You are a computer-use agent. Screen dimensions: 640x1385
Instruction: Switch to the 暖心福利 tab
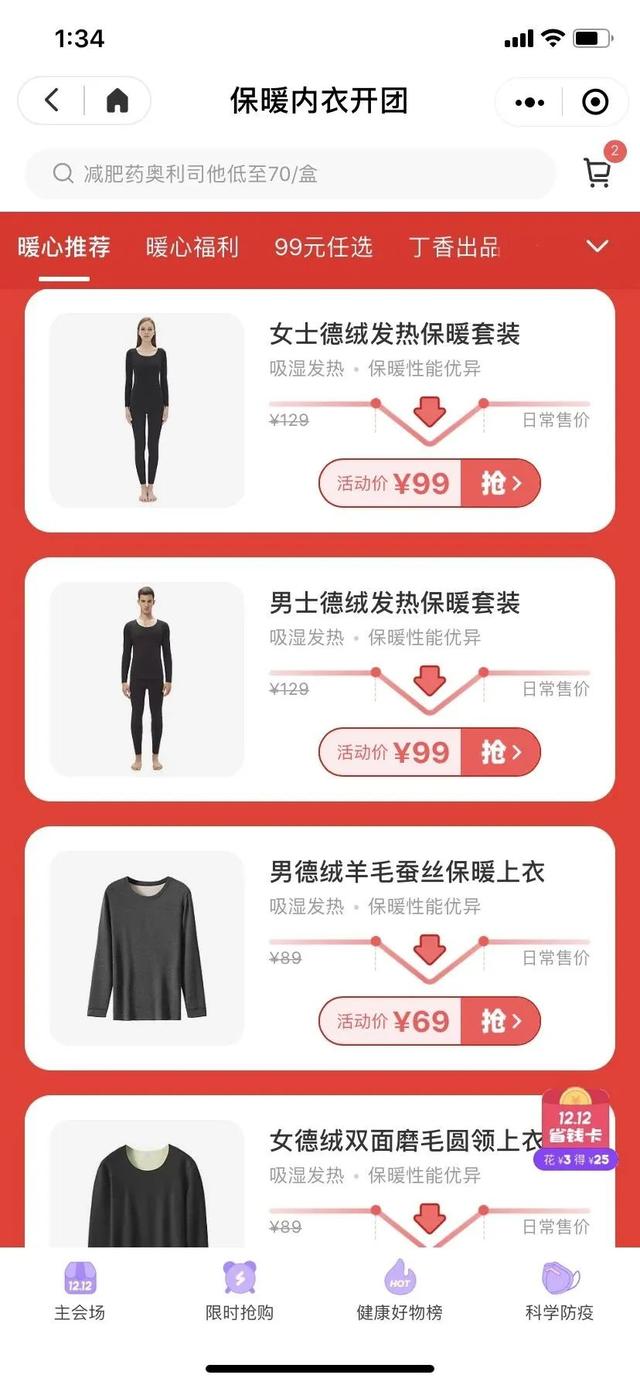pos(192,247)
